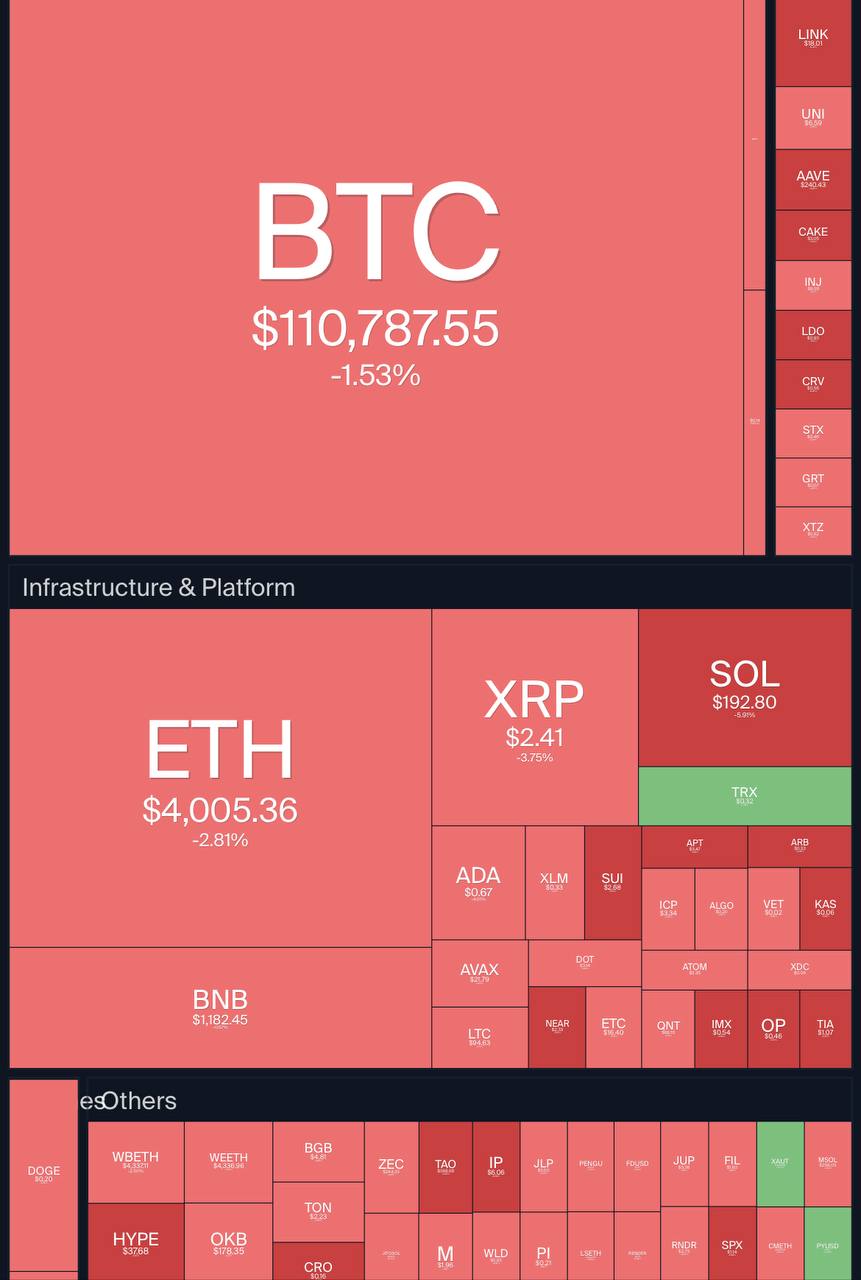861x1280 pixels.
Task: Select the XRP tile
Action: 534,716
